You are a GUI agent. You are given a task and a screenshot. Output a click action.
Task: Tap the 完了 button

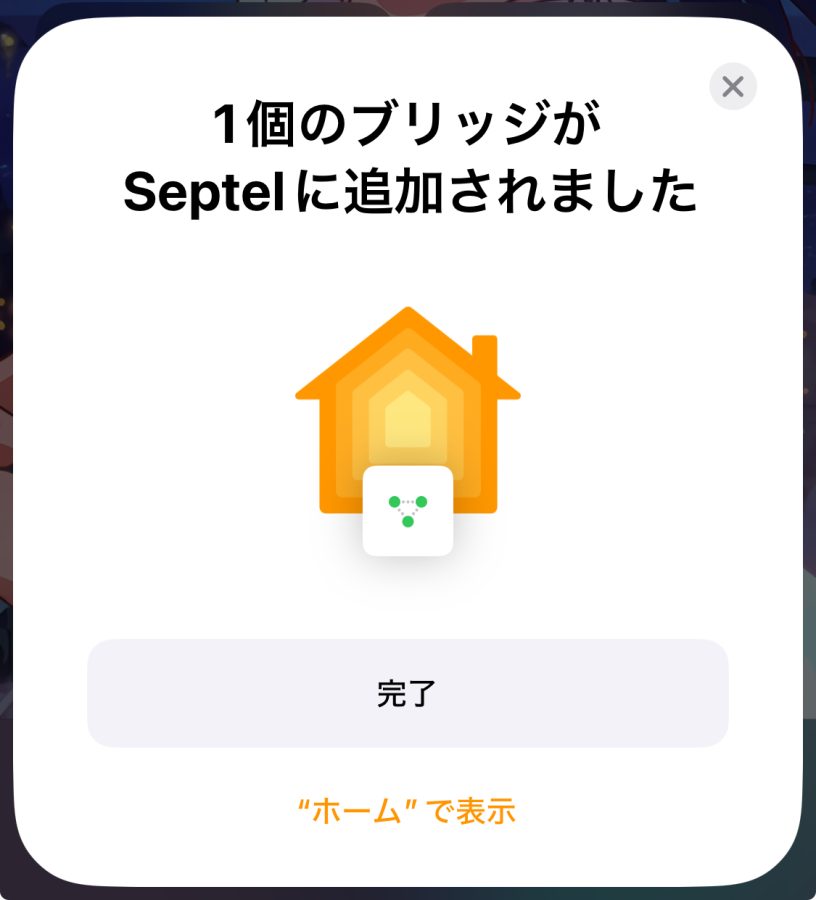pyautogui.click(x=407, y=693)
